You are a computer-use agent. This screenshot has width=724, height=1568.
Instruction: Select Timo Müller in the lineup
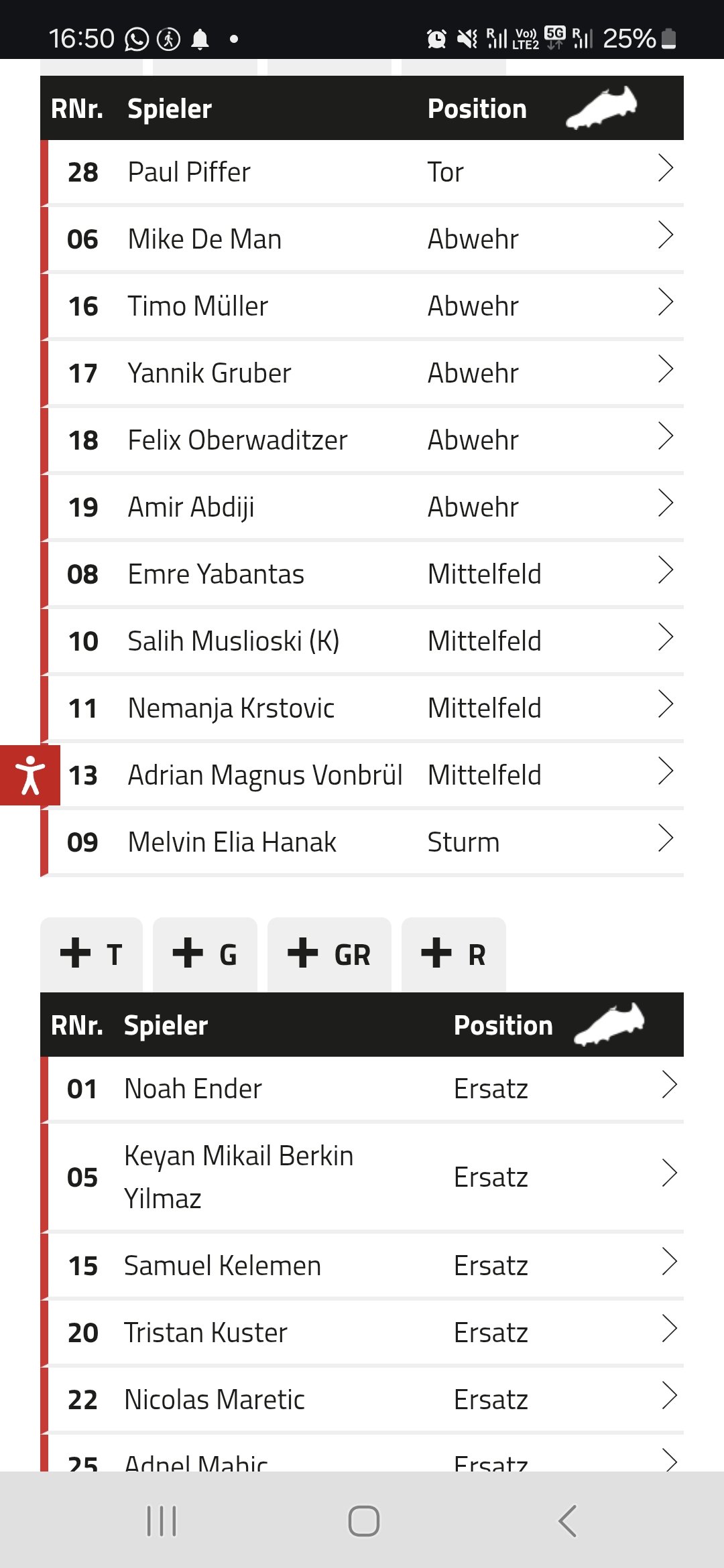tap(362, 306)
